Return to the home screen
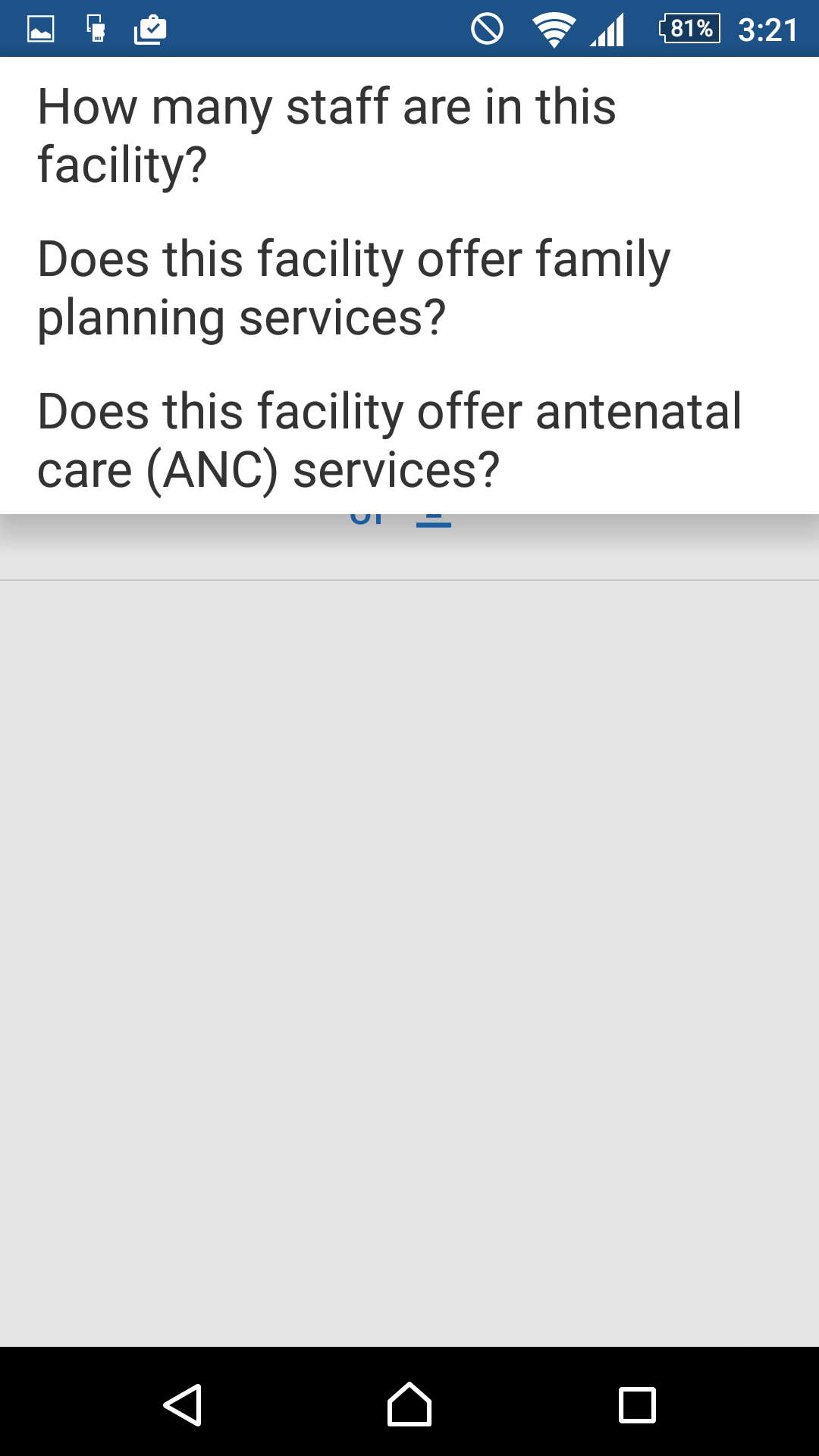This screenshot has width=819, height=1456. coord(409,1404)
